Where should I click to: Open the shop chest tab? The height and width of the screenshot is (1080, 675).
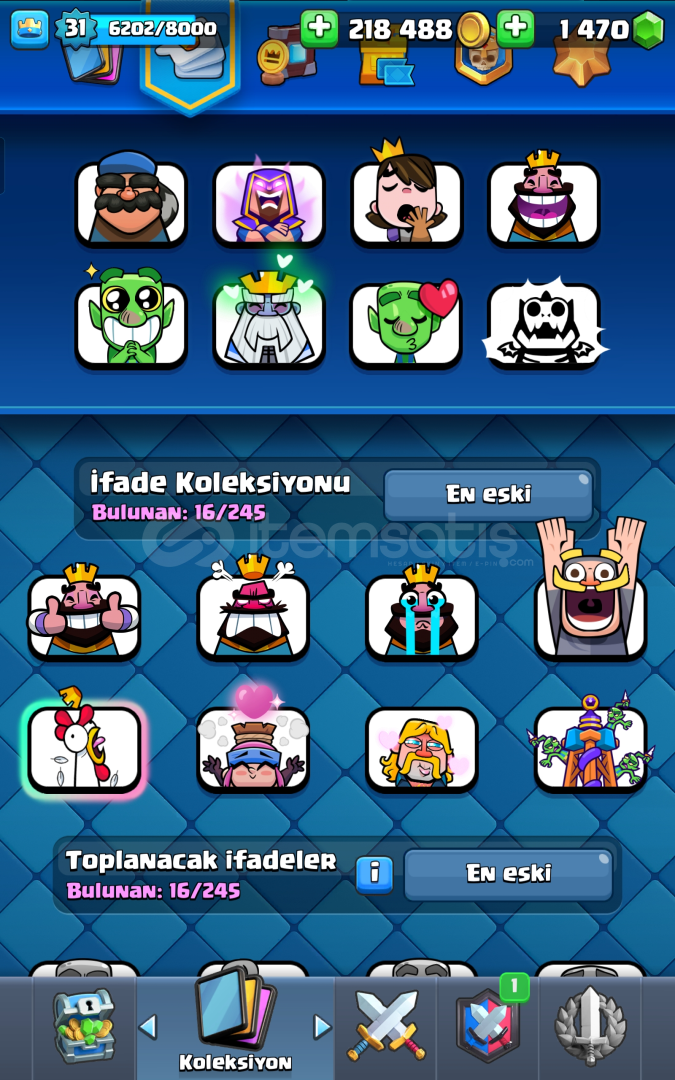point(84,1026)
